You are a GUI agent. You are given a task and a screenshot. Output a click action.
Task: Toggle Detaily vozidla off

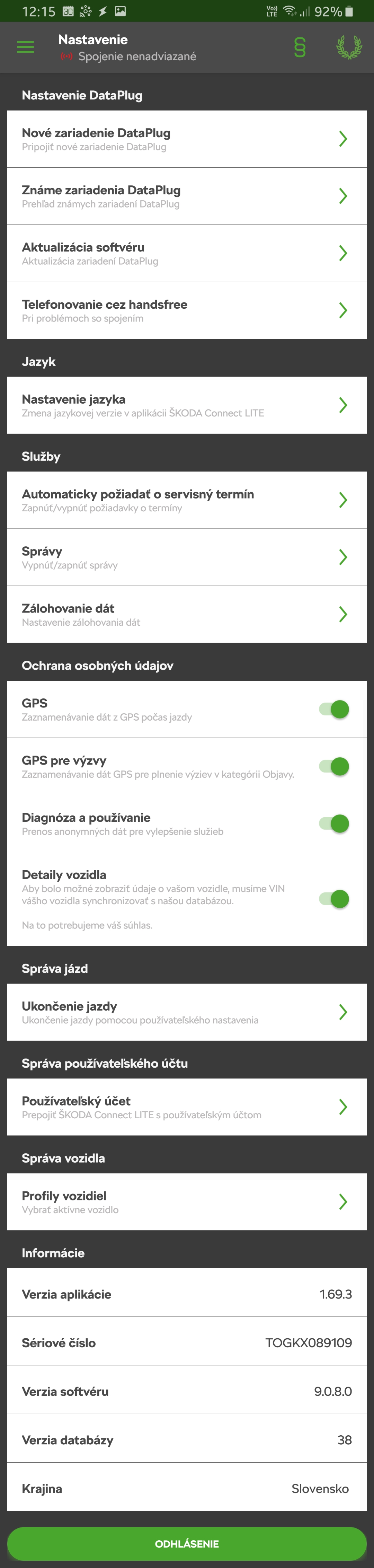click(x=335, y=899)
